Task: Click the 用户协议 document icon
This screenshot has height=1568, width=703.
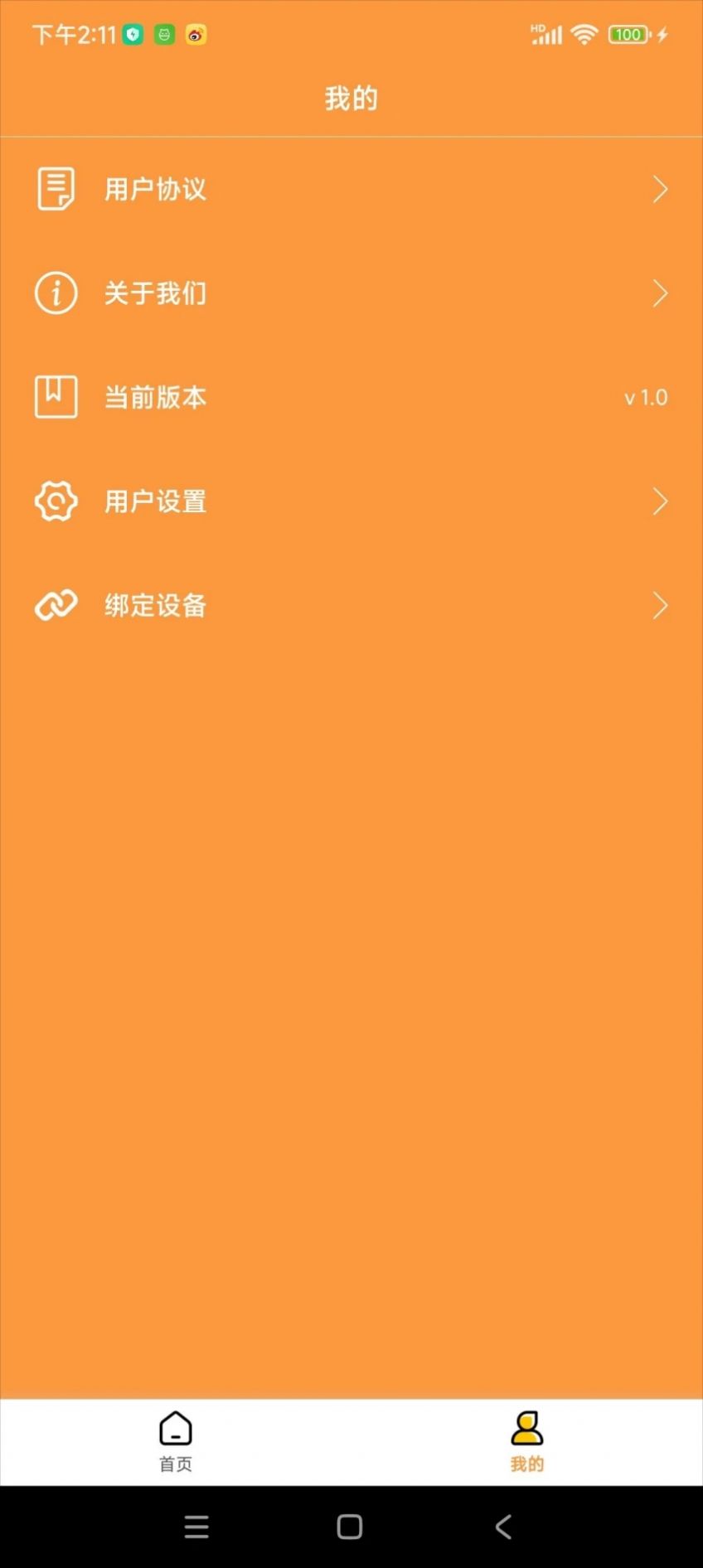Action: (56, 189)
